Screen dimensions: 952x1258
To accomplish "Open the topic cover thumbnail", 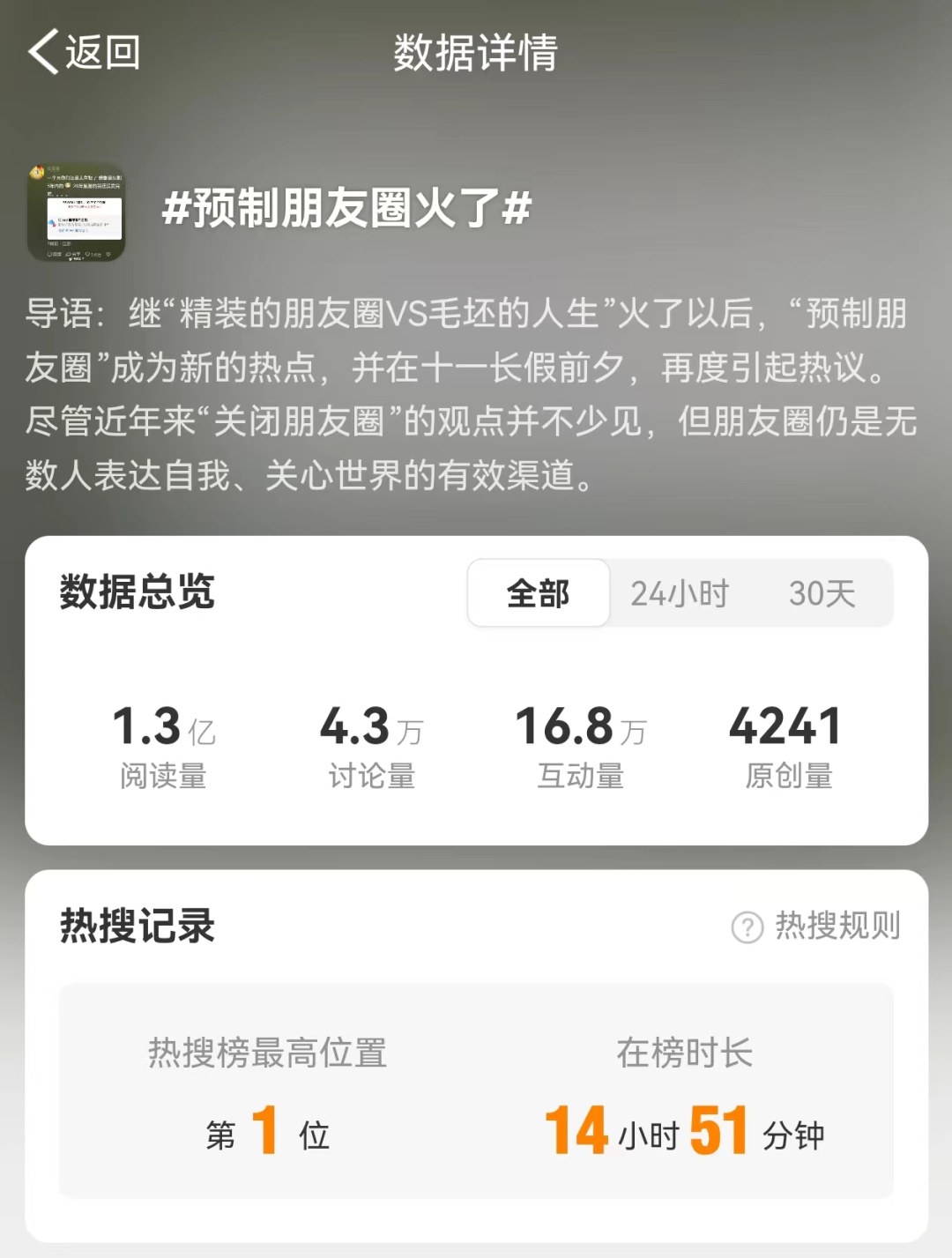I will 76,212.
